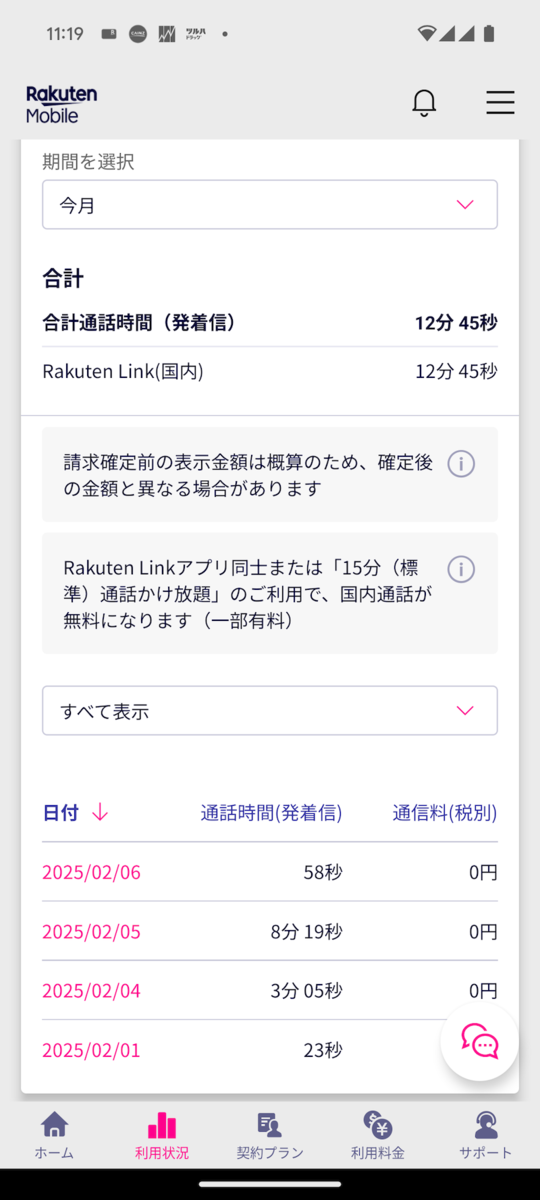Screen dimensions: 540x1200
Task: Open call details for 2025/02/05
Action: [91, 932]
